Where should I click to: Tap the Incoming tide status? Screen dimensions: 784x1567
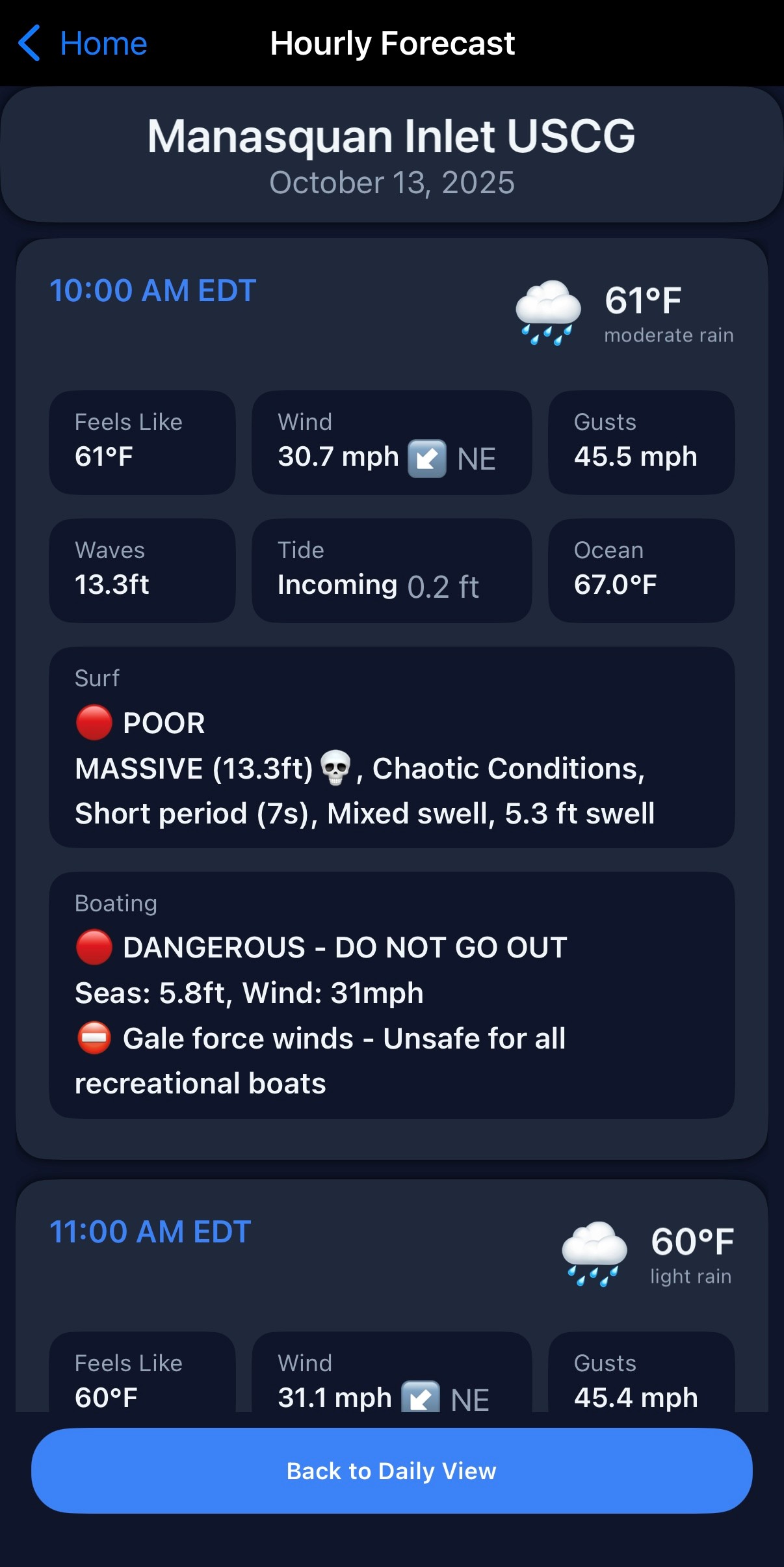391,571
